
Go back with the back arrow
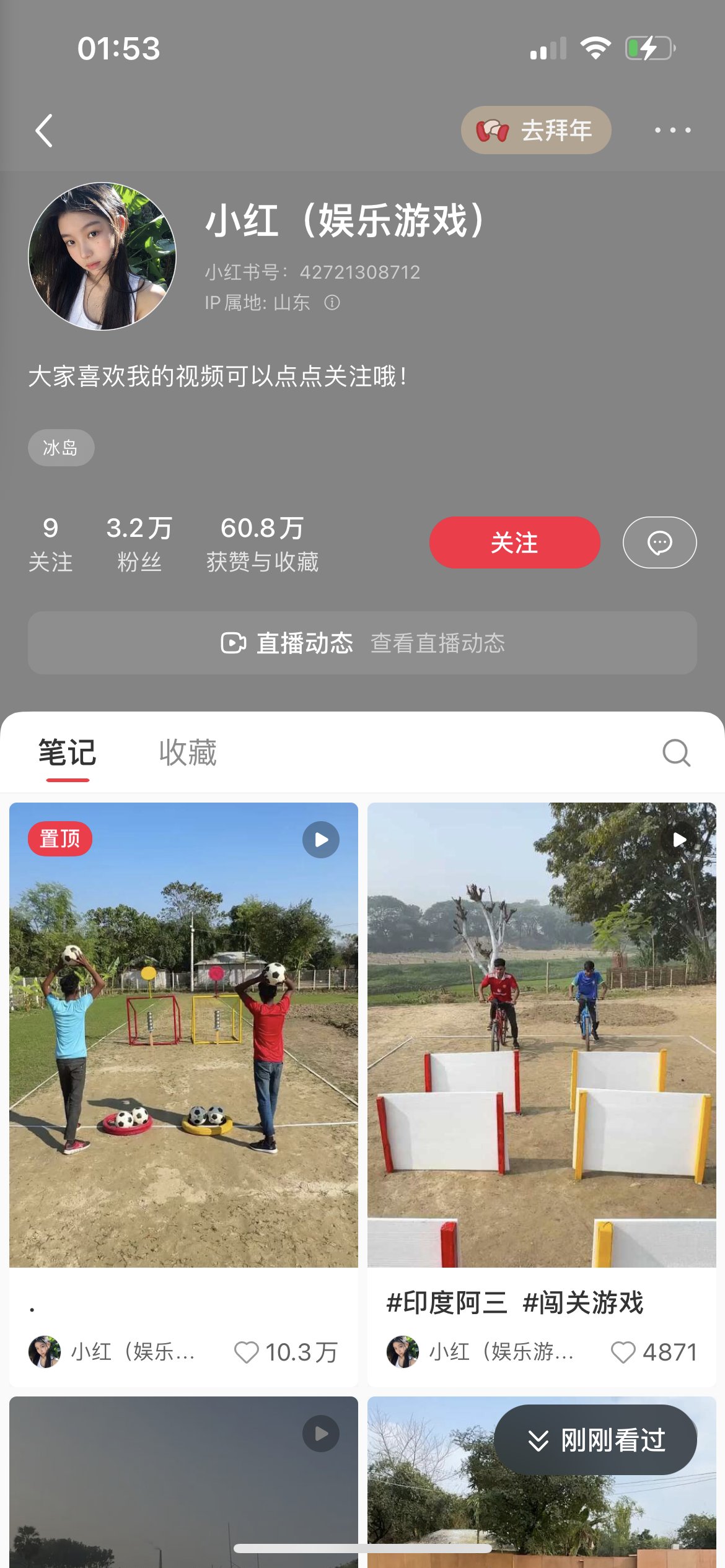coord(44,131)
